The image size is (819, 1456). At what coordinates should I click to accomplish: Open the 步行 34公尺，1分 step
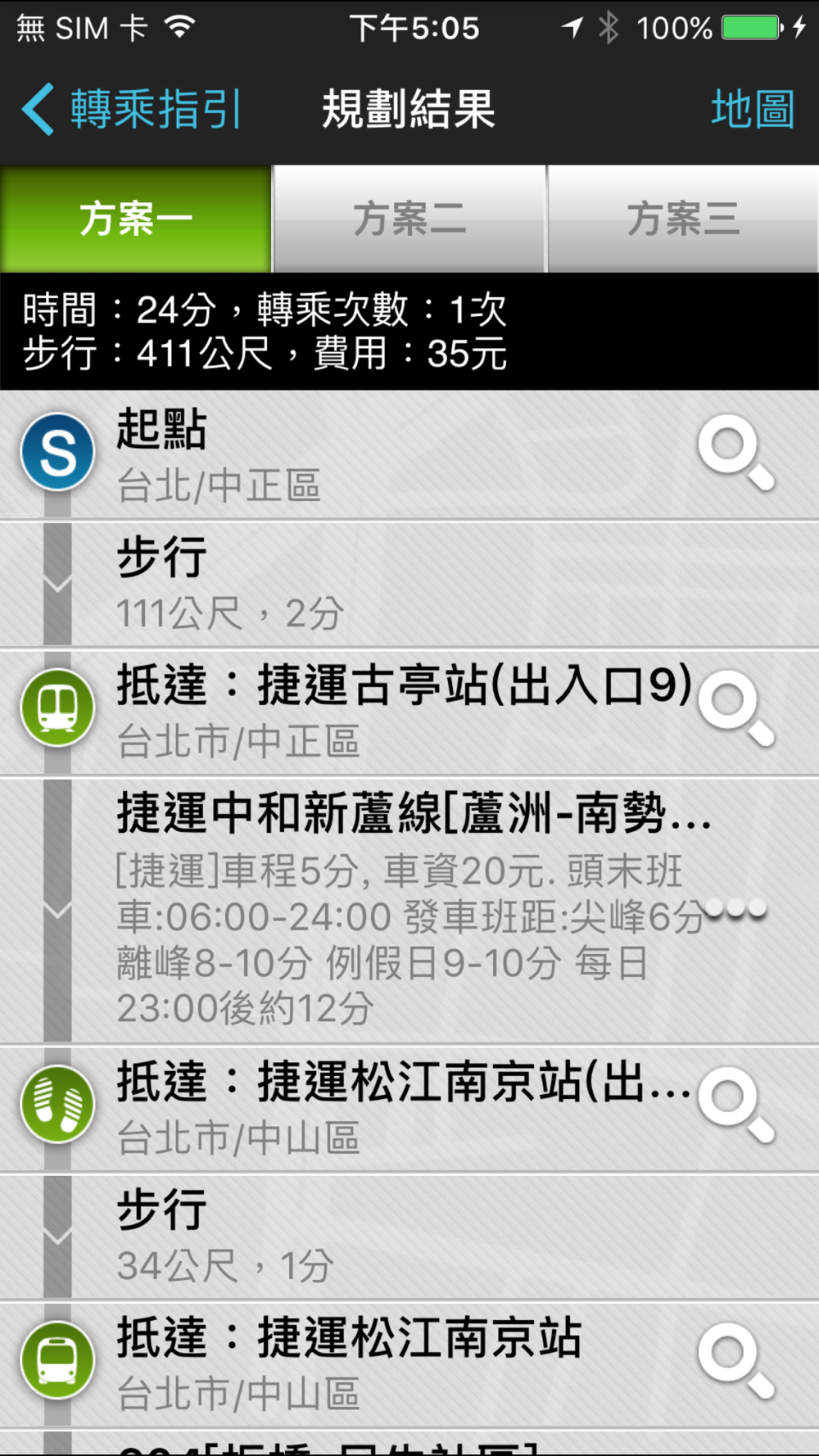point(409,1237)
